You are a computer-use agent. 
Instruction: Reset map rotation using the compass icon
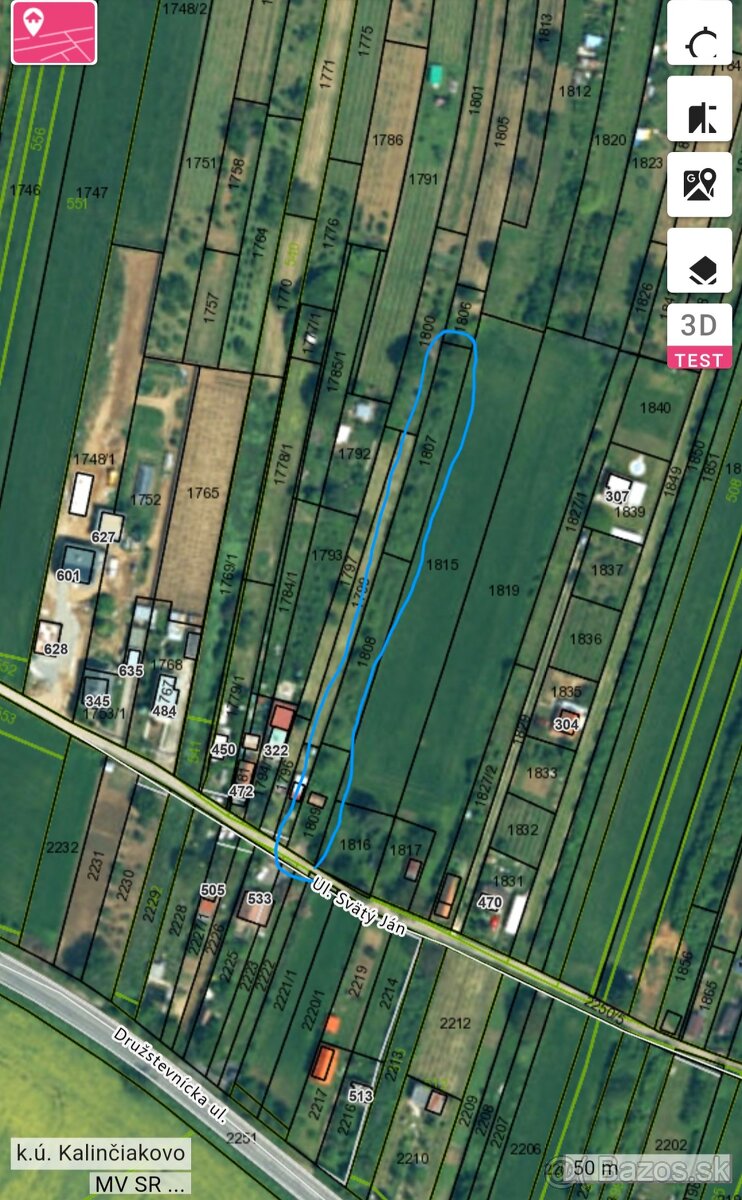coord(700,40)
